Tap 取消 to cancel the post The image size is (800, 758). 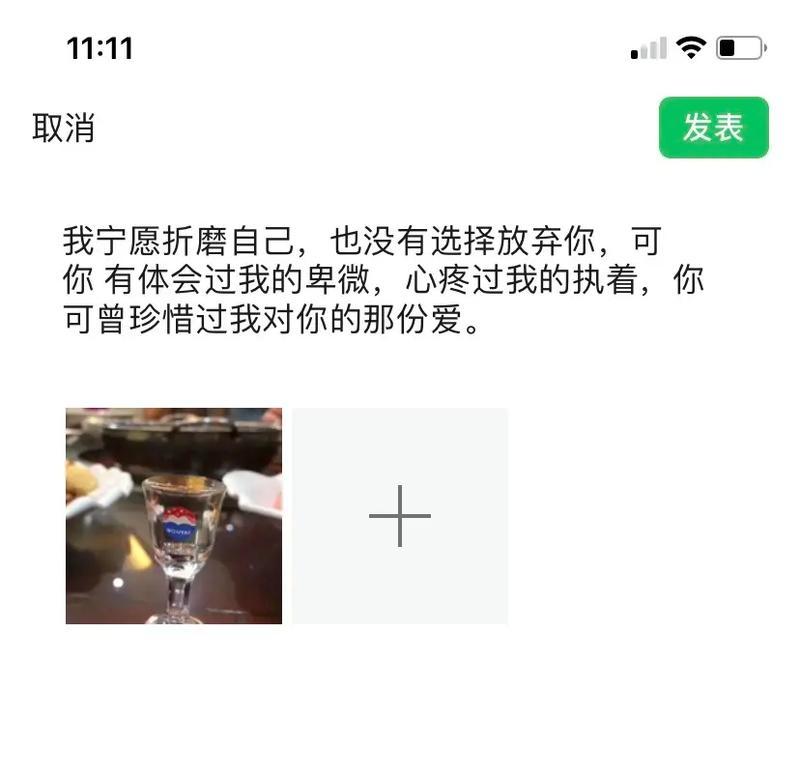(x=63, y=128)
